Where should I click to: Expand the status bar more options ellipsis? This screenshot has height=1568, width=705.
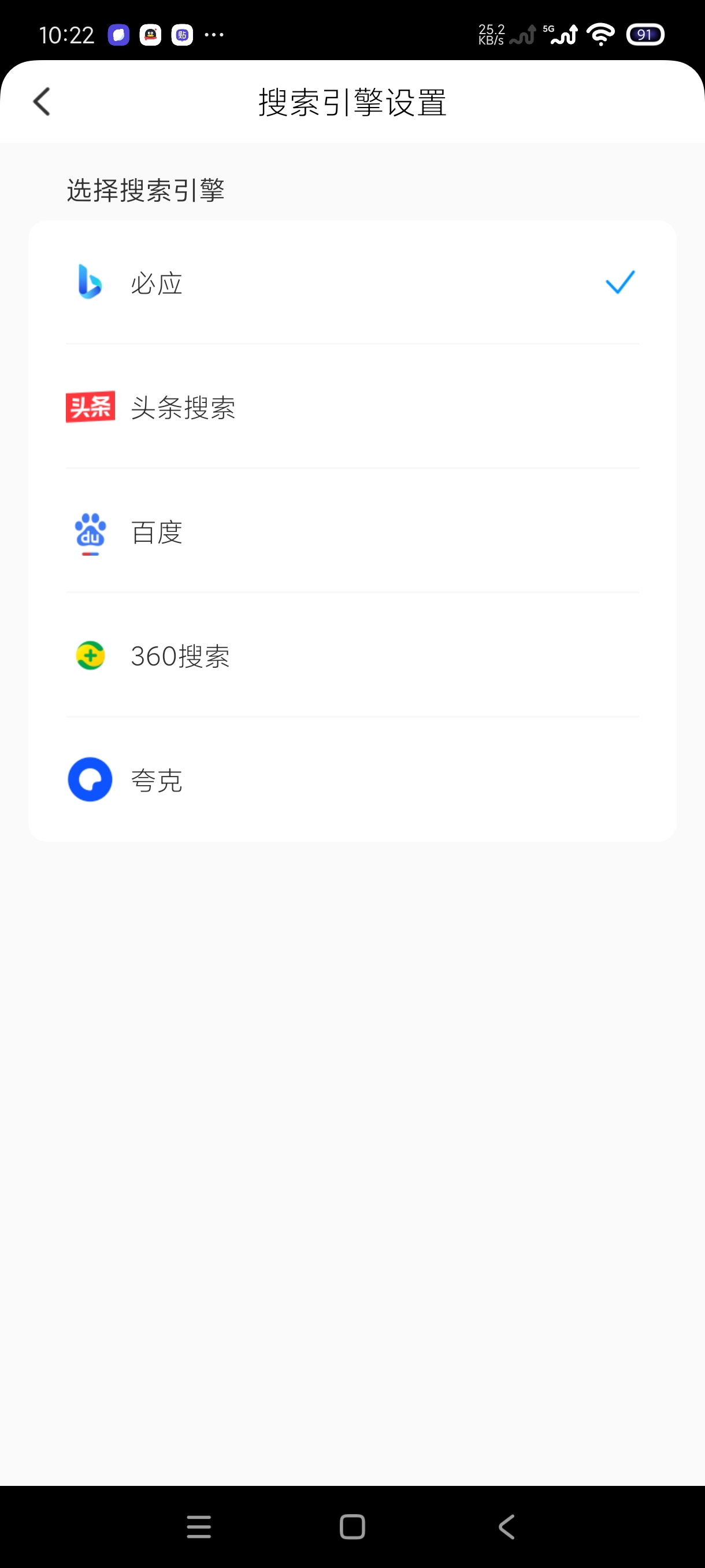[215, 35]
